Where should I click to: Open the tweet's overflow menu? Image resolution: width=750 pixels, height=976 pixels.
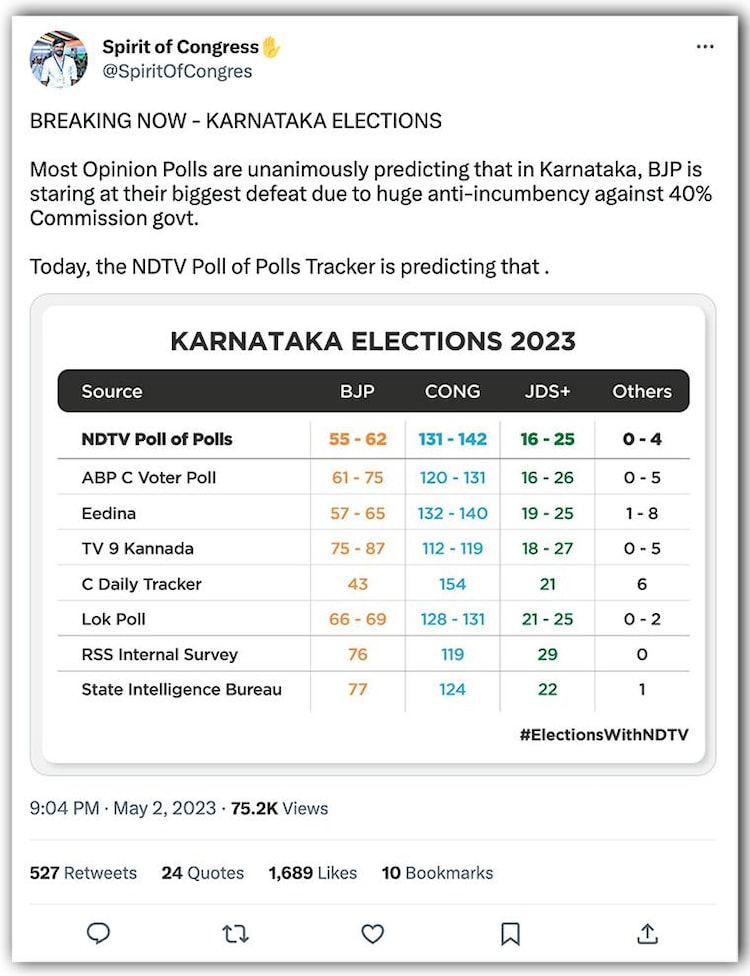(x=705, y=47)
